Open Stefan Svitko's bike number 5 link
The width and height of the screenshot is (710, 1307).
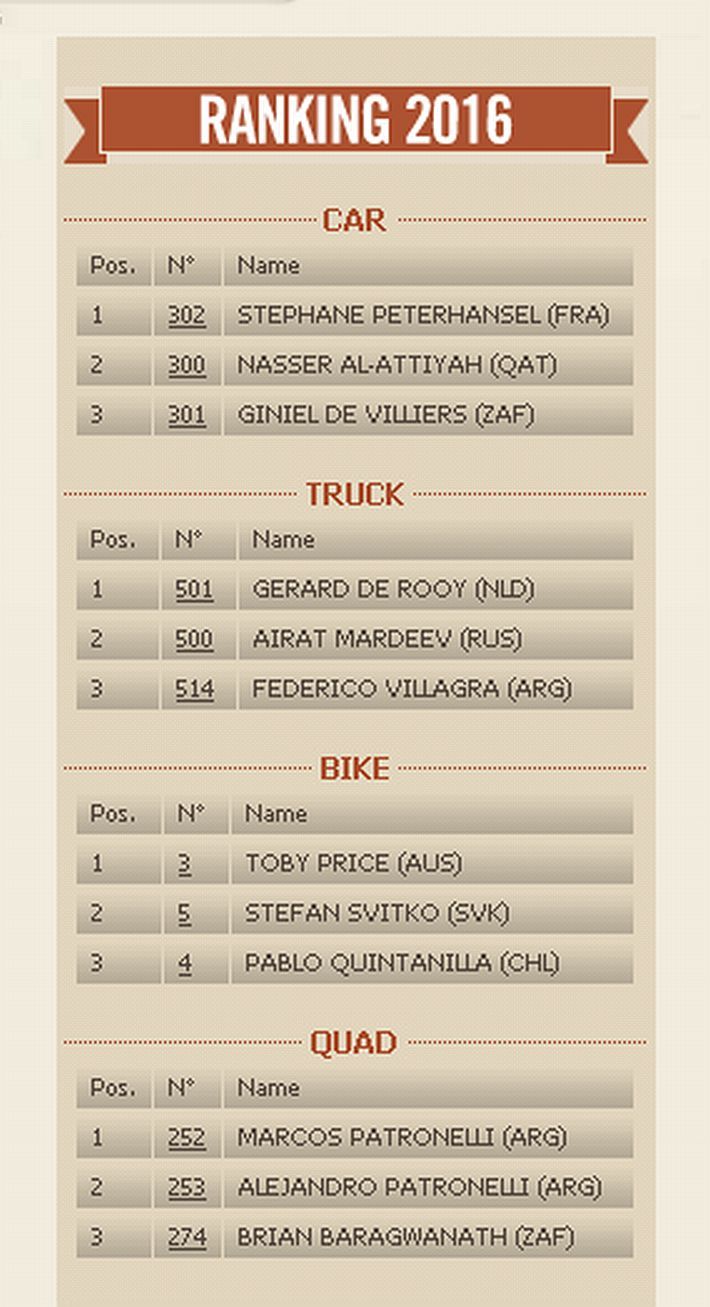click(185, 914)
